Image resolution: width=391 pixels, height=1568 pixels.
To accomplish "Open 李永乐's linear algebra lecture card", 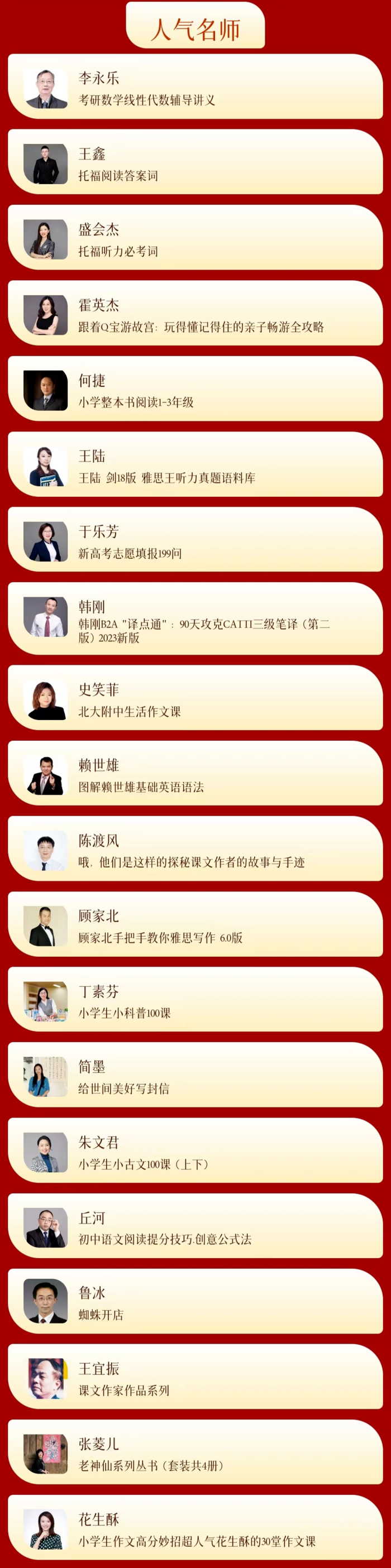I will (195, 87).
